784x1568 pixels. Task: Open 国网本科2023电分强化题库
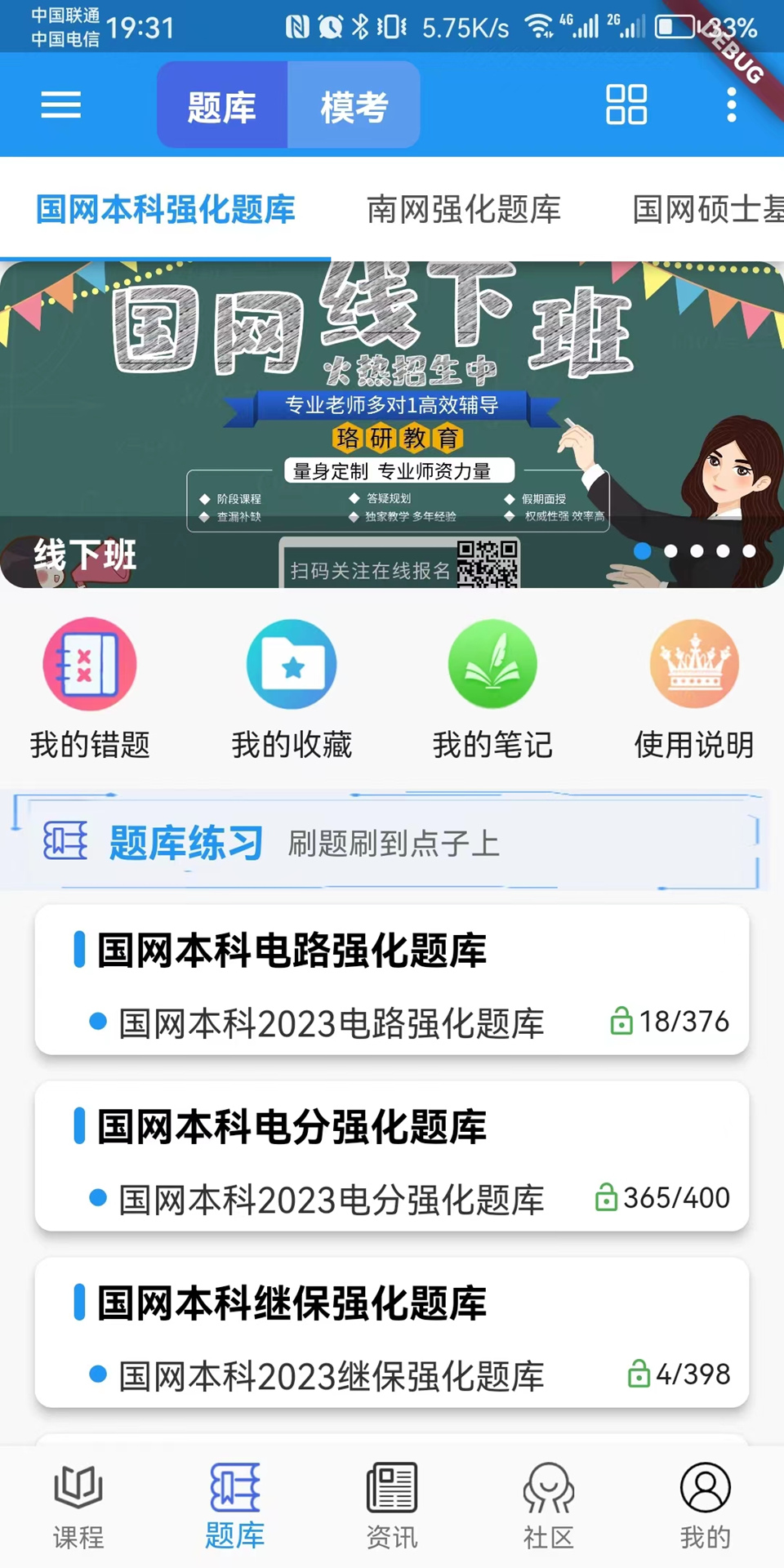(x=392, y=1199)
